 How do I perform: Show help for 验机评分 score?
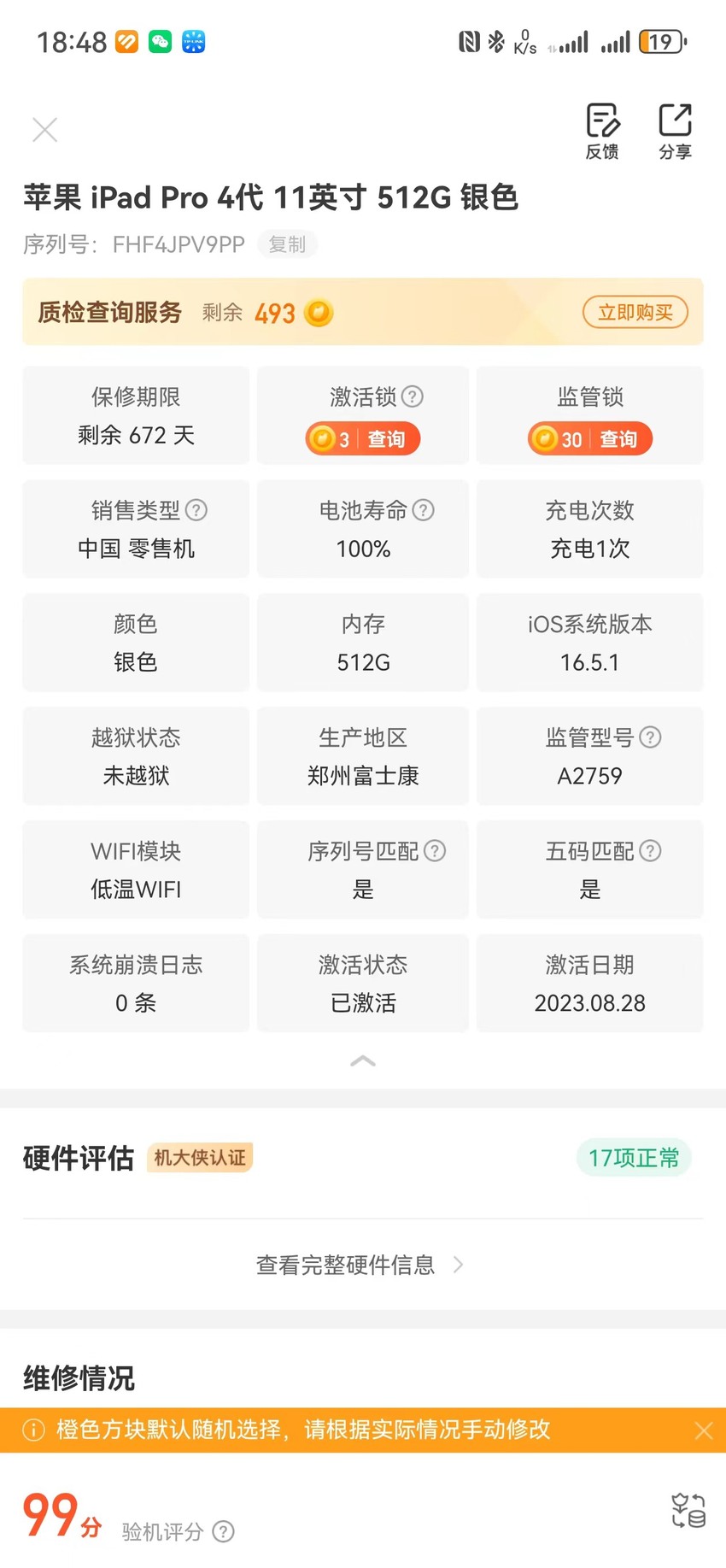[224, 1531]
